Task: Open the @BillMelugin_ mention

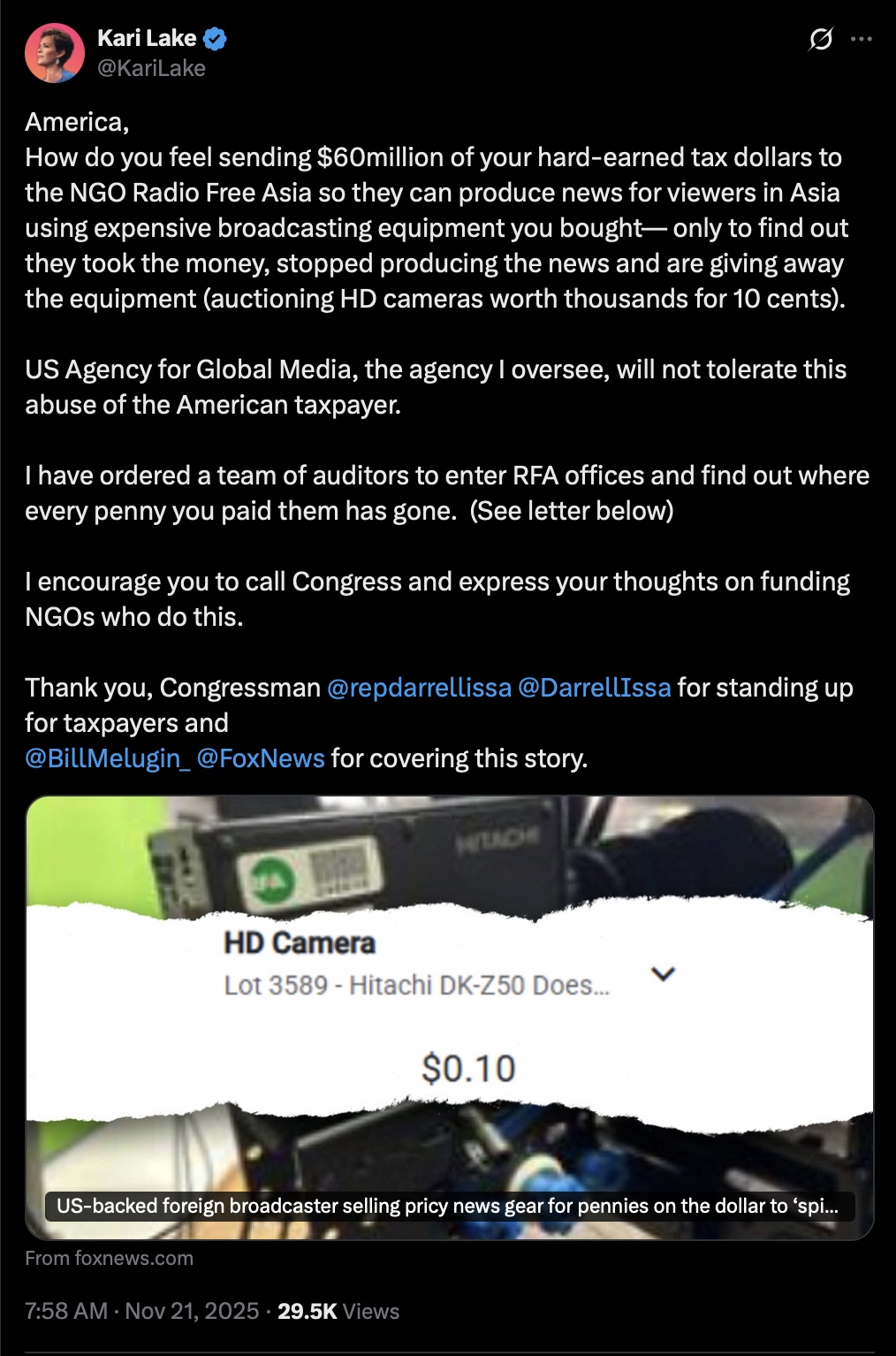Action: click(107, 758)
